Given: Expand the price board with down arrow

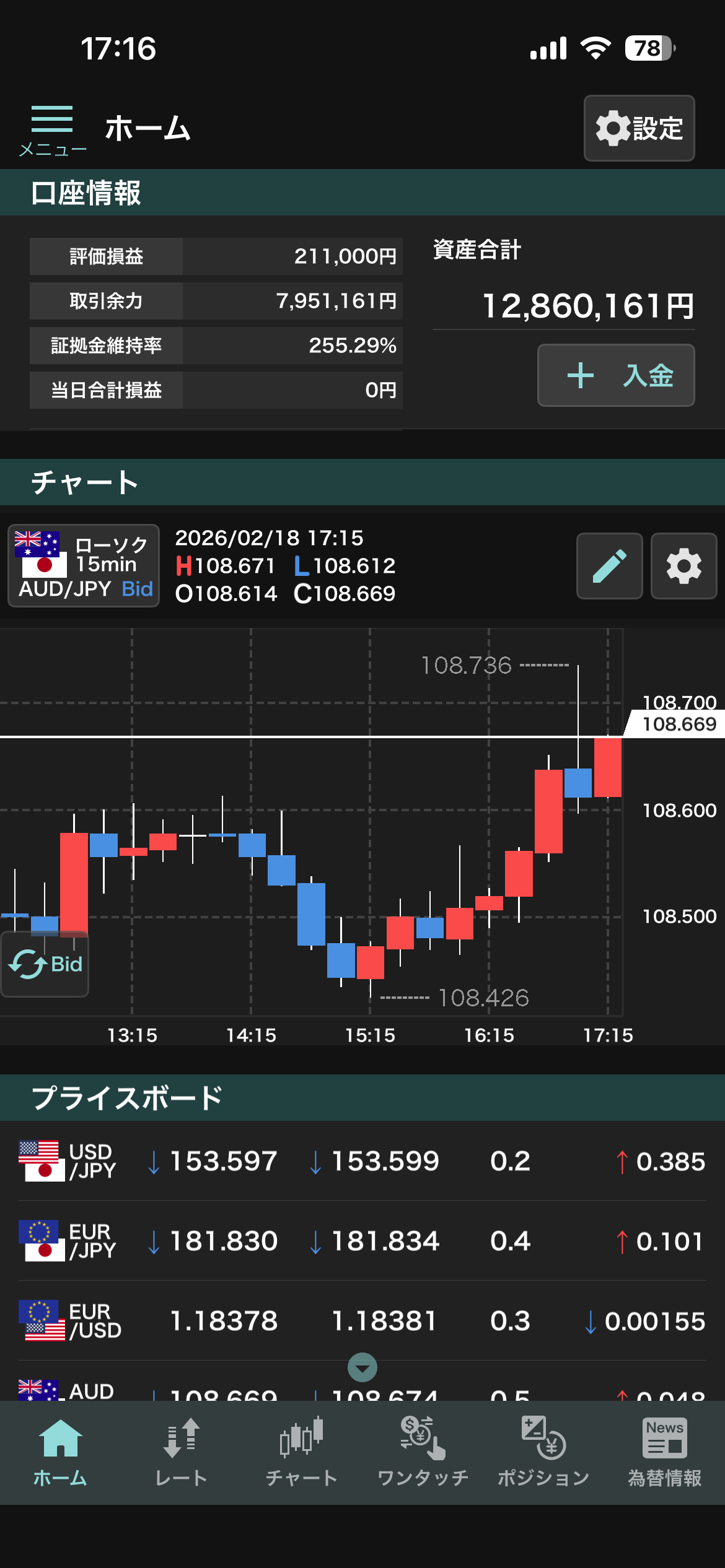Looking at the screenshot, I should point(362,1367).
